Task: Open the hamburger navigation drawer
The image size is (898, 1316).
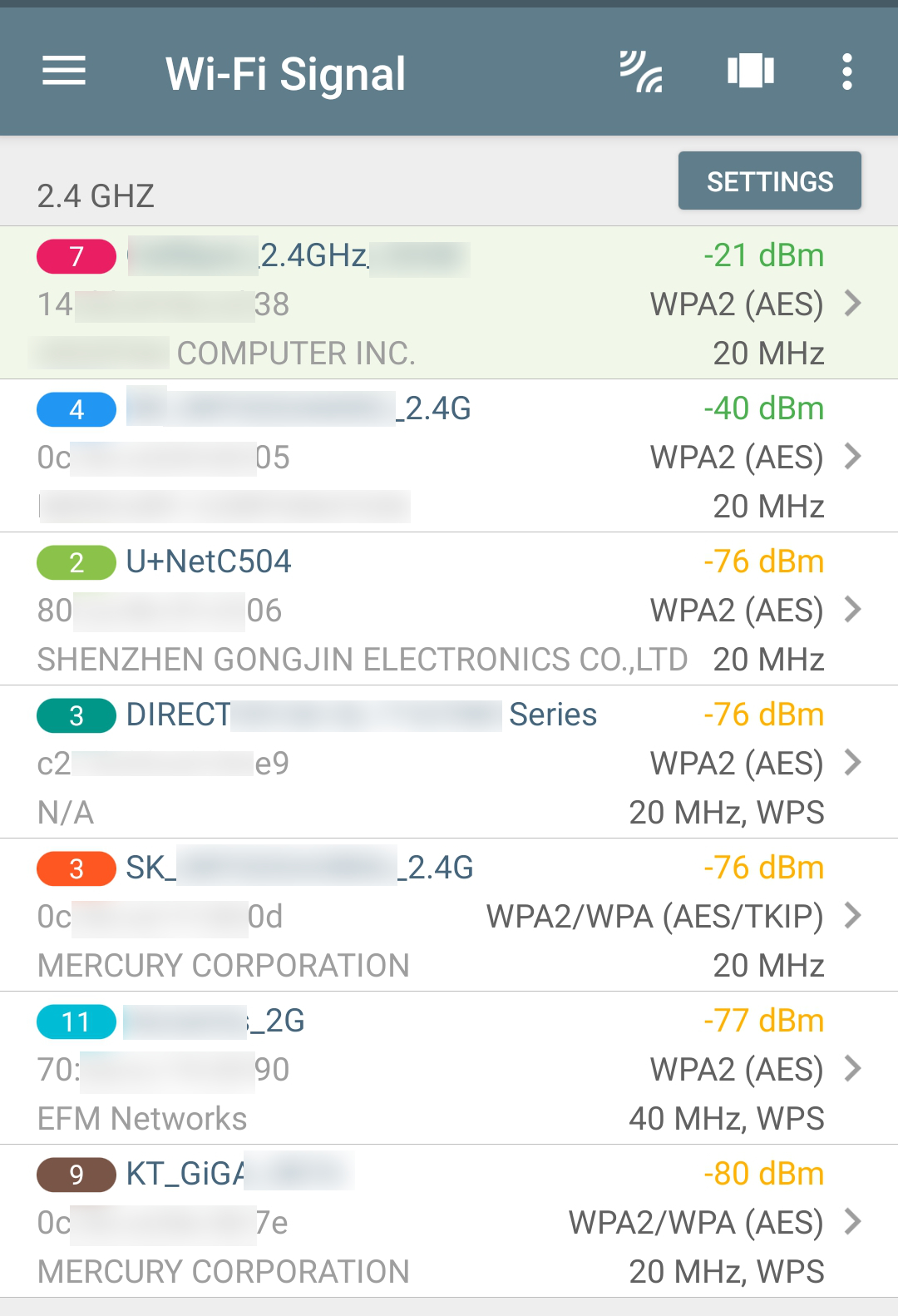Action: click(64, 72)
